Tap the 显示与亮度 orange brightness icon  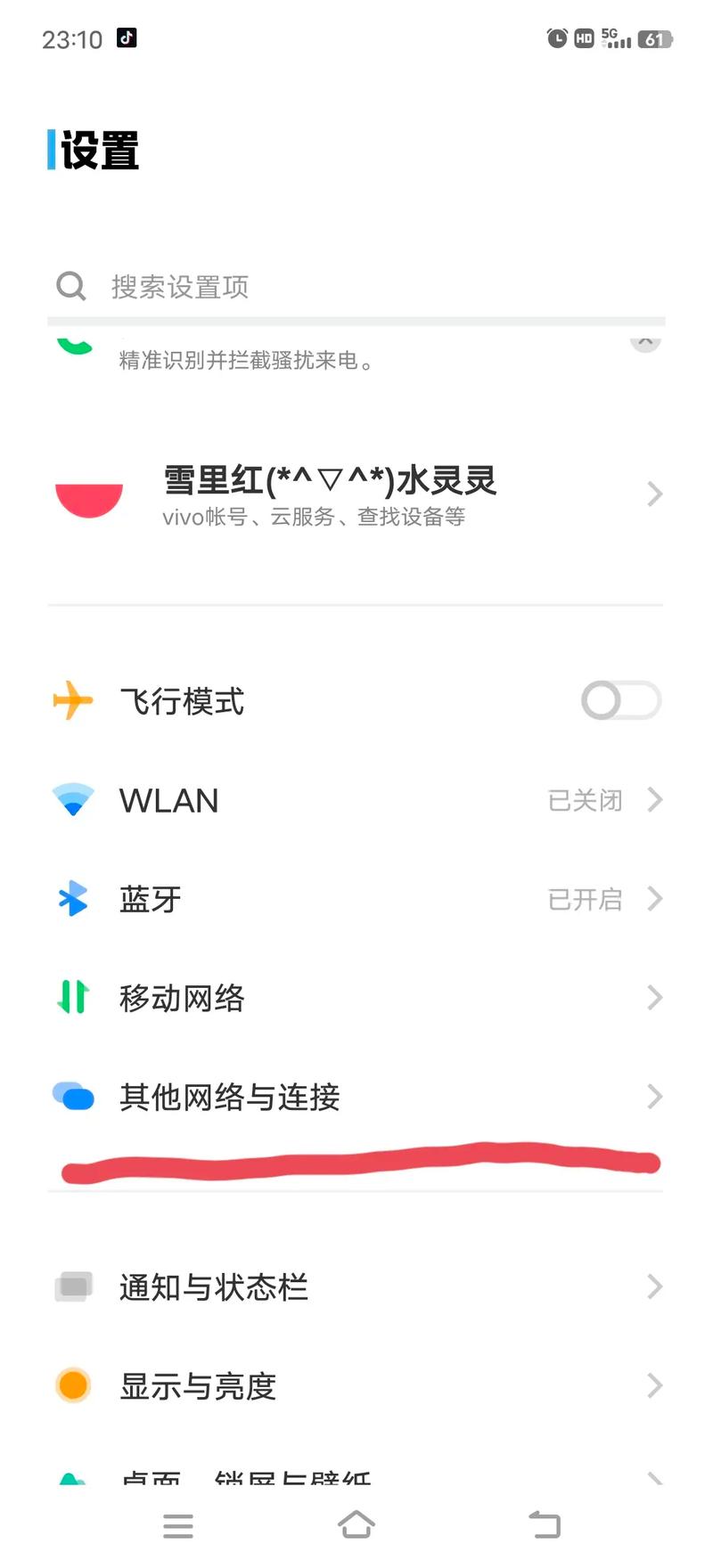(x=71, y=1385)
